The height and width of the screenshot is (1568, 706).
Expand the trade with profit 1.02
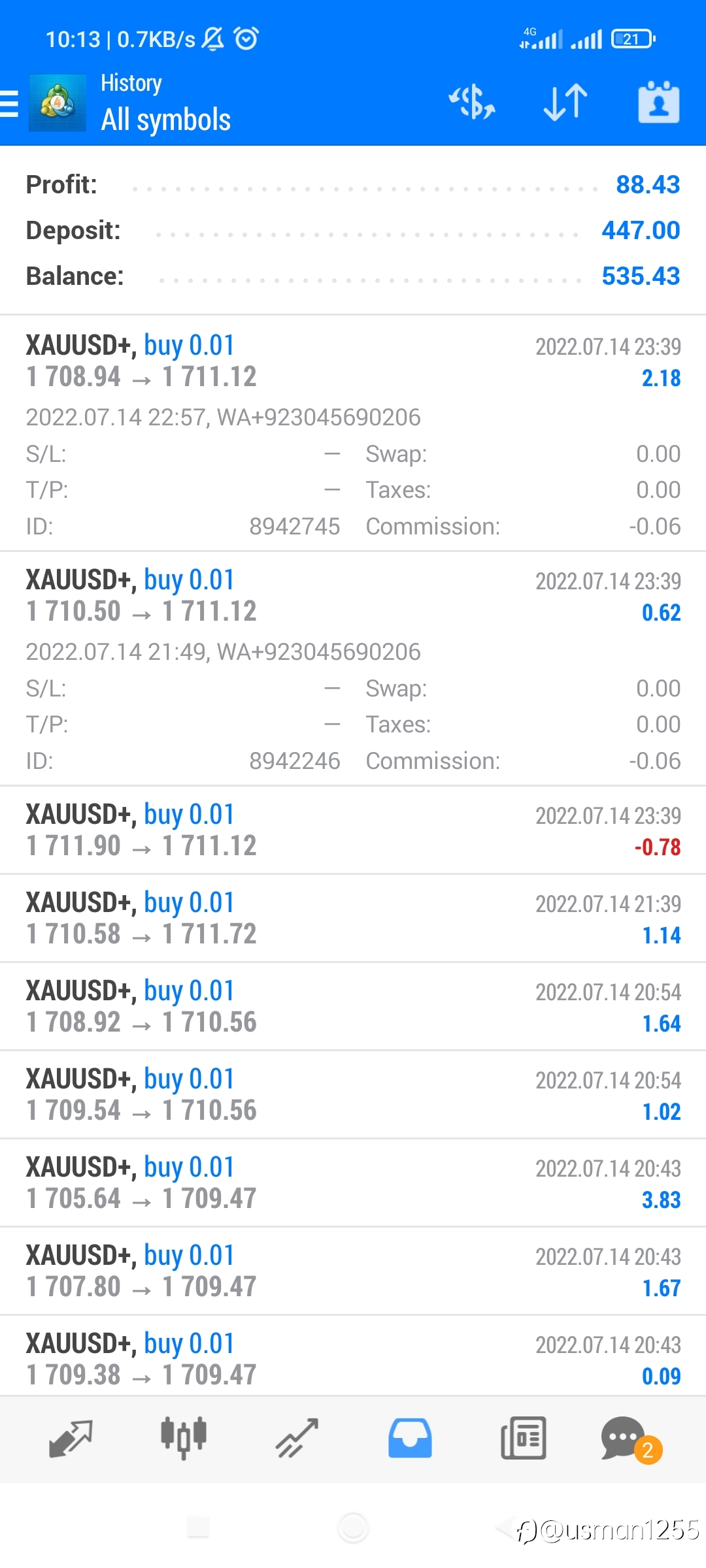[x=353, y=1094]
